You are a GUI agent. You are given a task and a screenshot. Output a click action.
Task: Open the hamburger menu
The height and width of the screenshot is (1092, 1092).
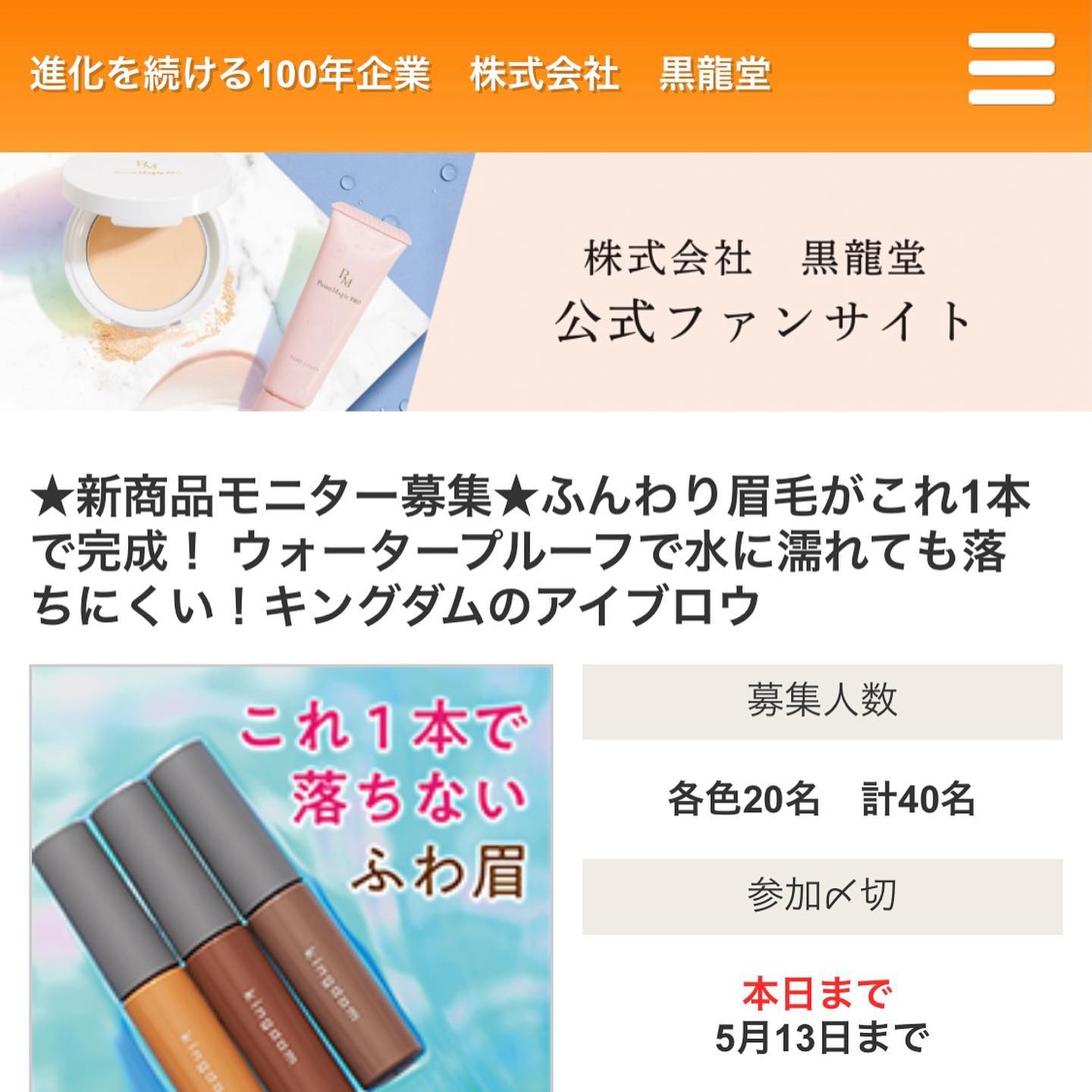[x=1012, y=70]
